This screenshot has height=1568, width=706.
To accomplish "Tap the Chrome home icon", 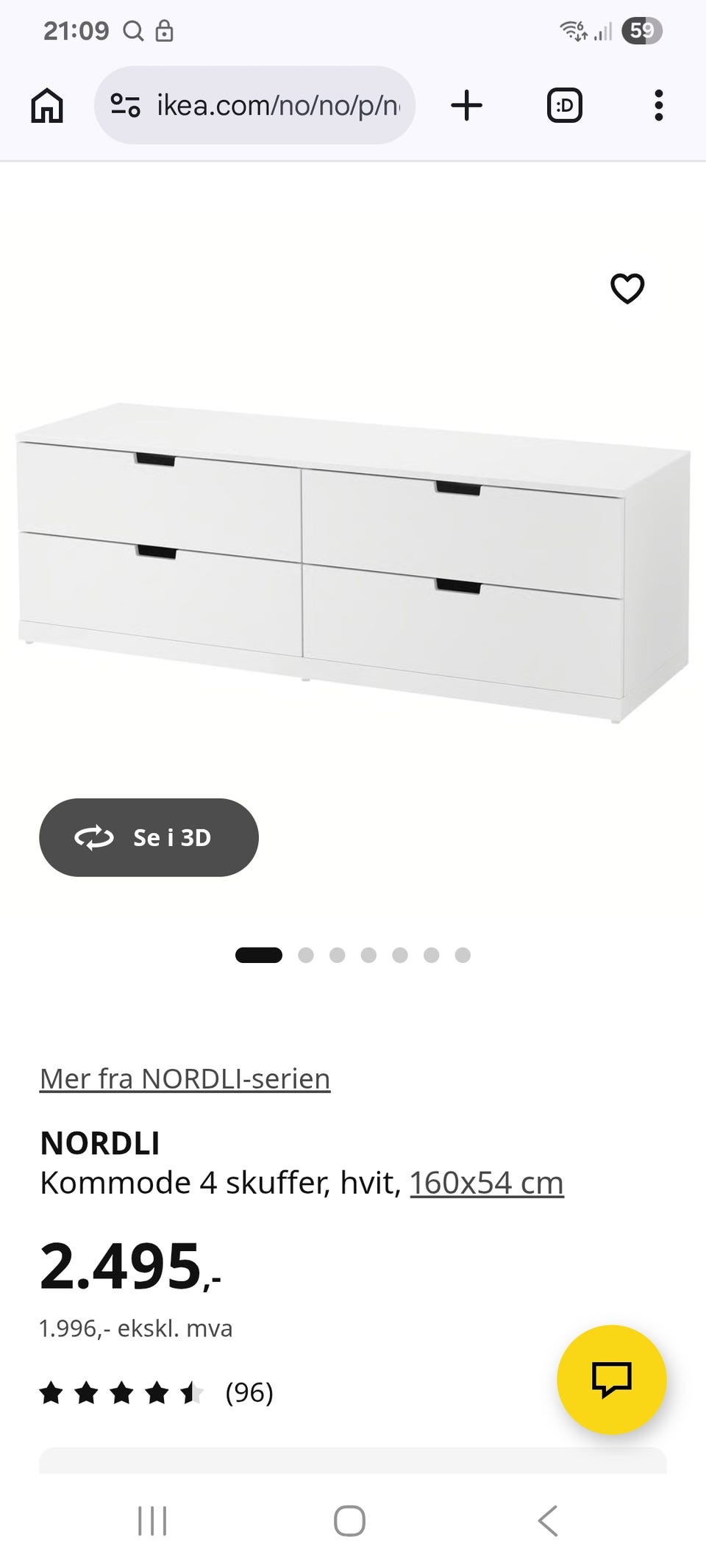I will click(48, 104).
